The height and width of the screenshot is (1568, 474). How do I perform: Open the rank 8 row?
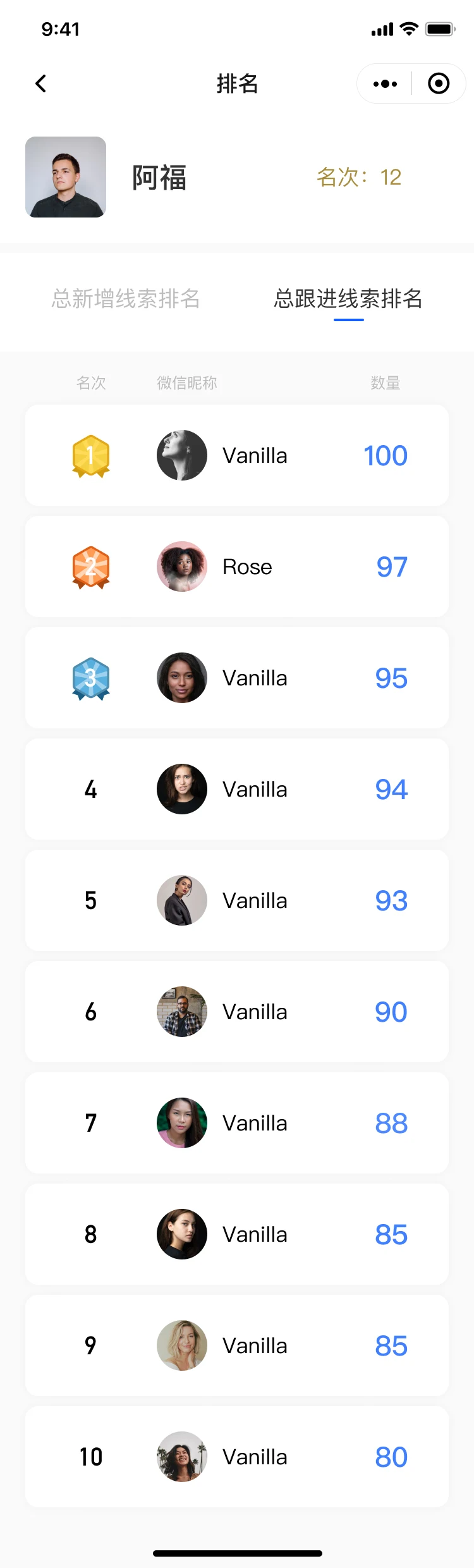[237, 1234]
